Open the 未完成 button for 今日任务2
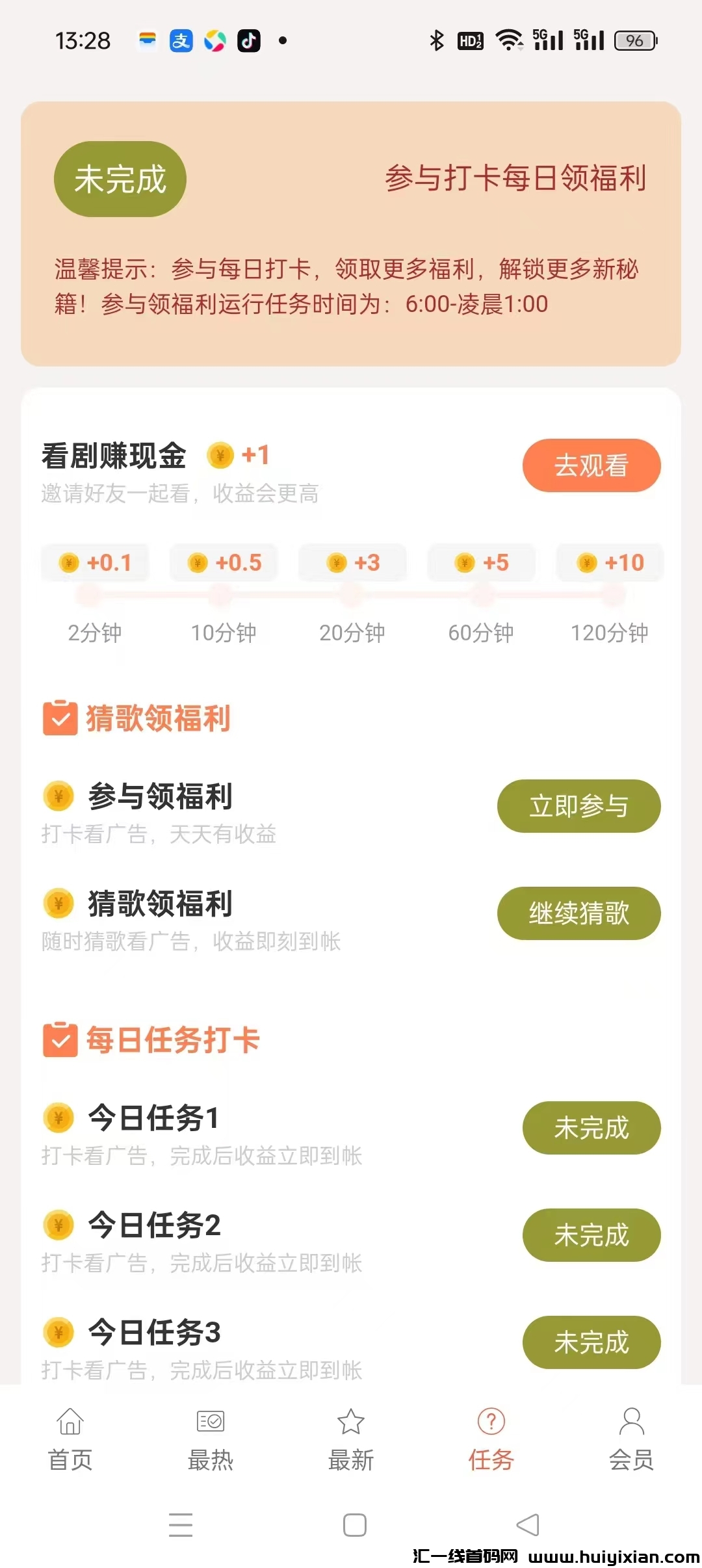The image size is (702, 1568). pos(591,1235)
